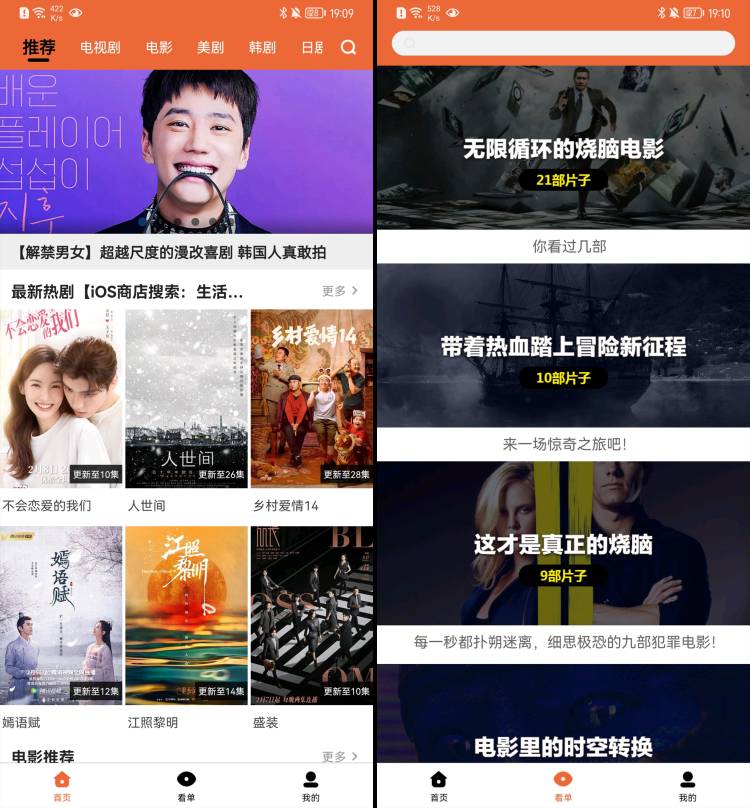Select the 韩剧 tab
This screenshot has width=750, height=808.
(262, 47)
